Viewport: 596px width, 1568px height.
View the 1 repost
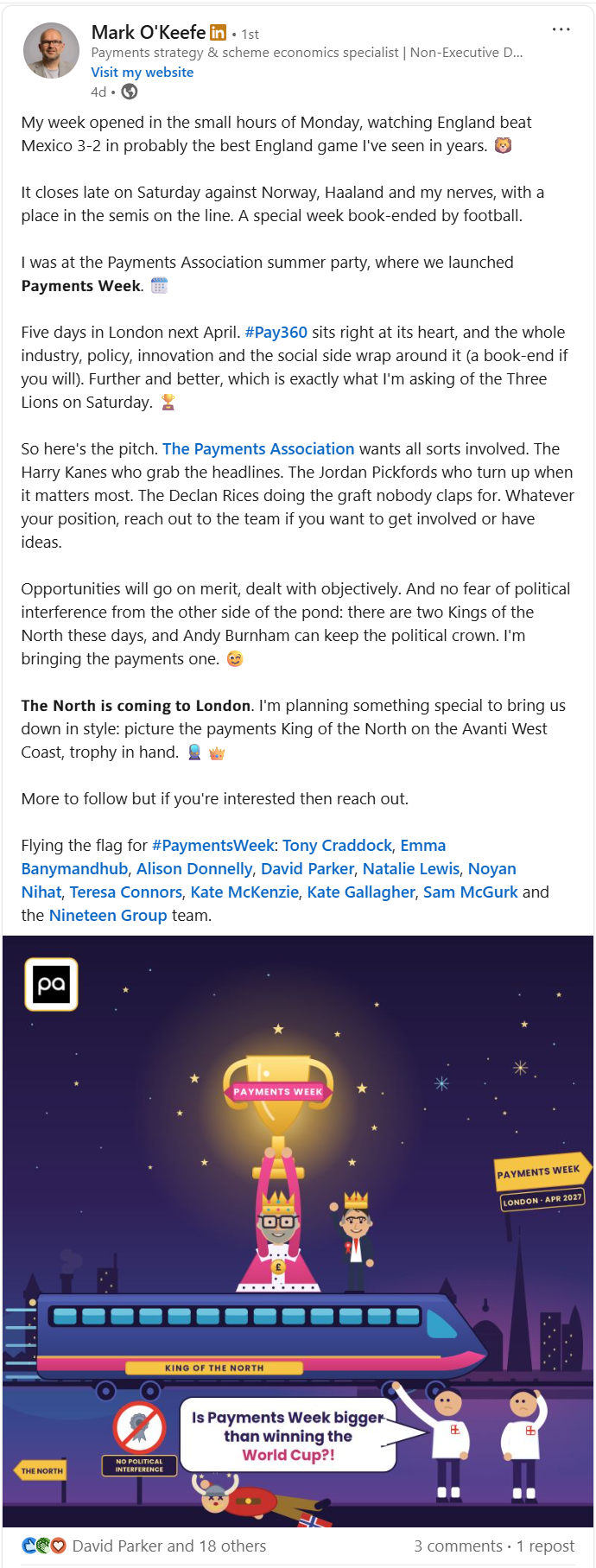546,1546
